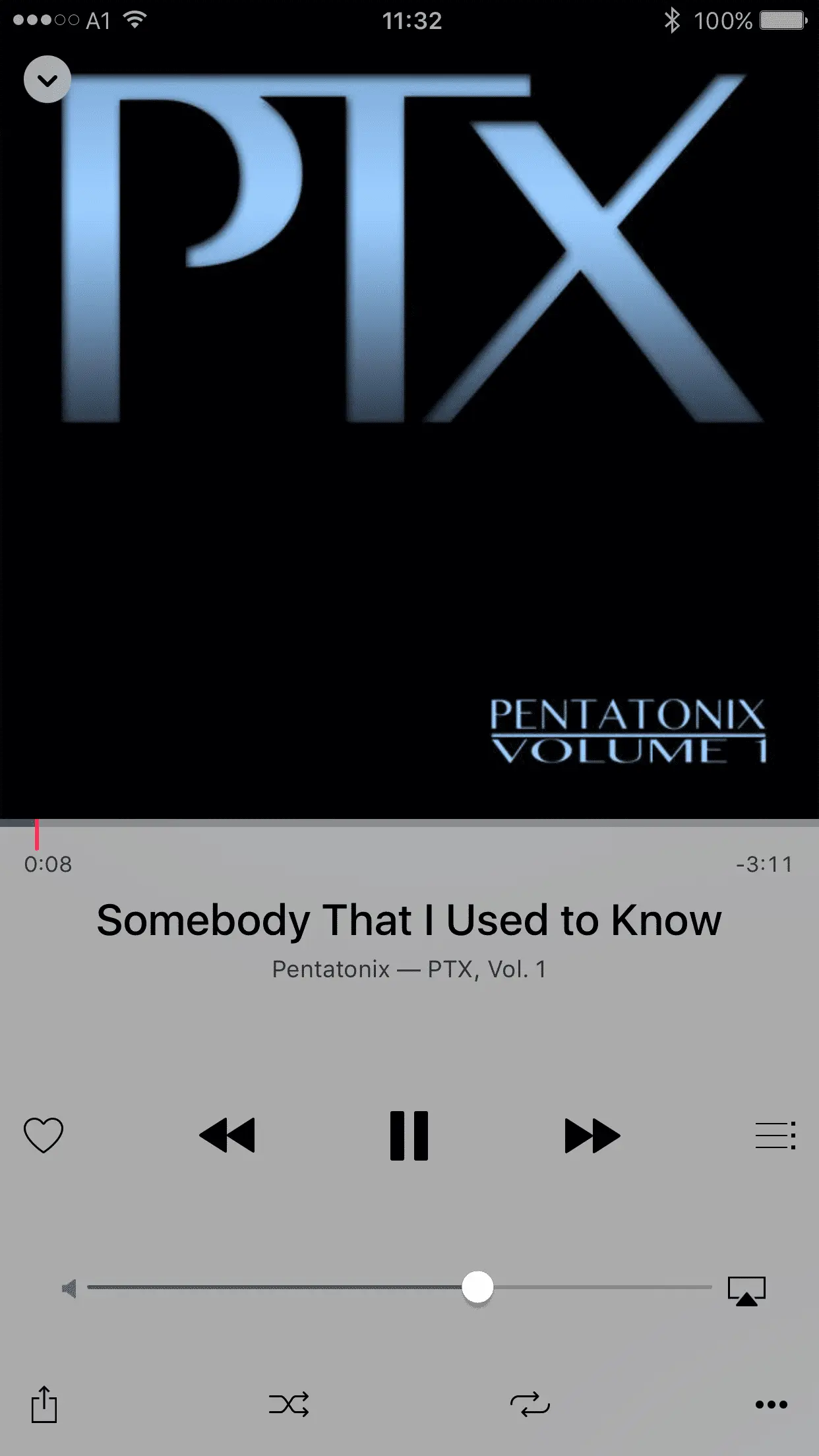
Task: Love this song with the heart icon
Action: 44,1135
